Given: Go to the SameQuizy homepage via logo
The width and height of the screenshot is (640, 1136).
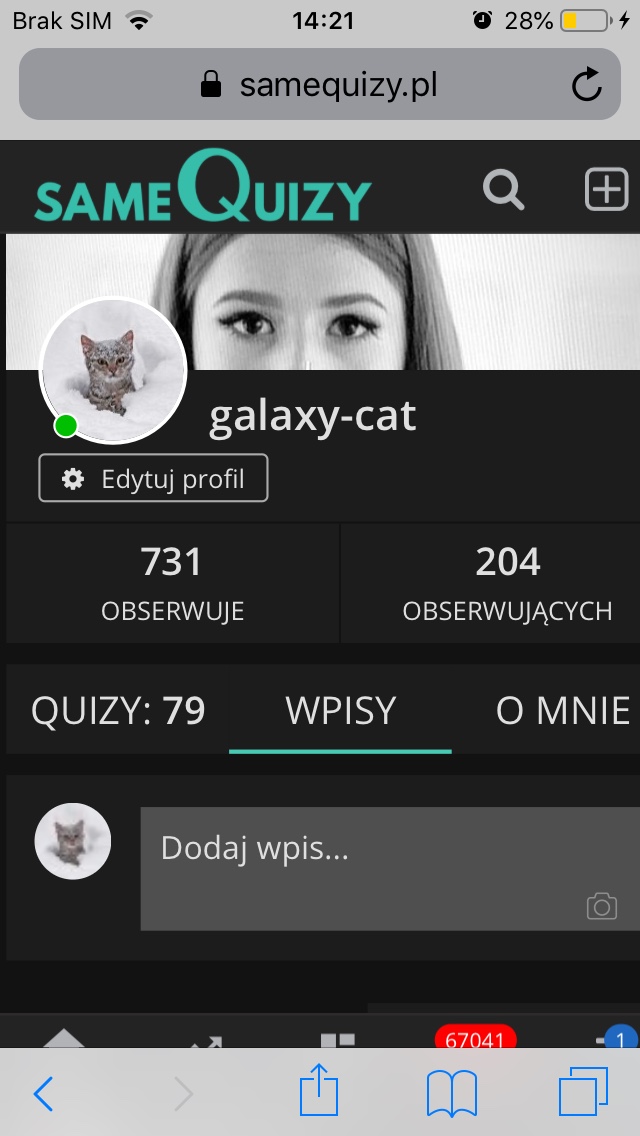Looking at the screenshot, I should [x=203, y=188].
